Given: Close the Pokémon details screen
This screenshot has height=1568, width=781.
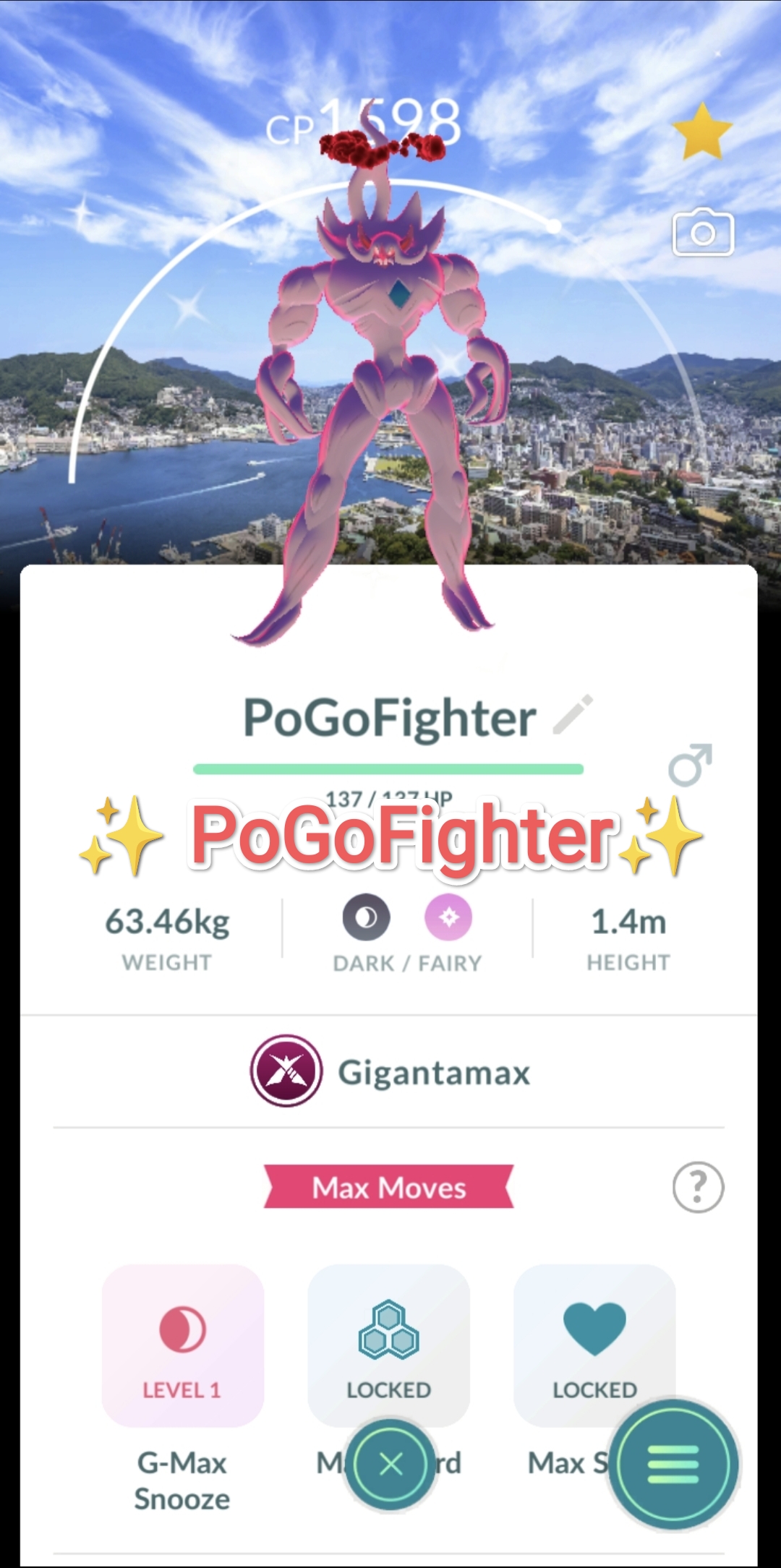Looking at the screenshot, I should [x=390, y=1465].
